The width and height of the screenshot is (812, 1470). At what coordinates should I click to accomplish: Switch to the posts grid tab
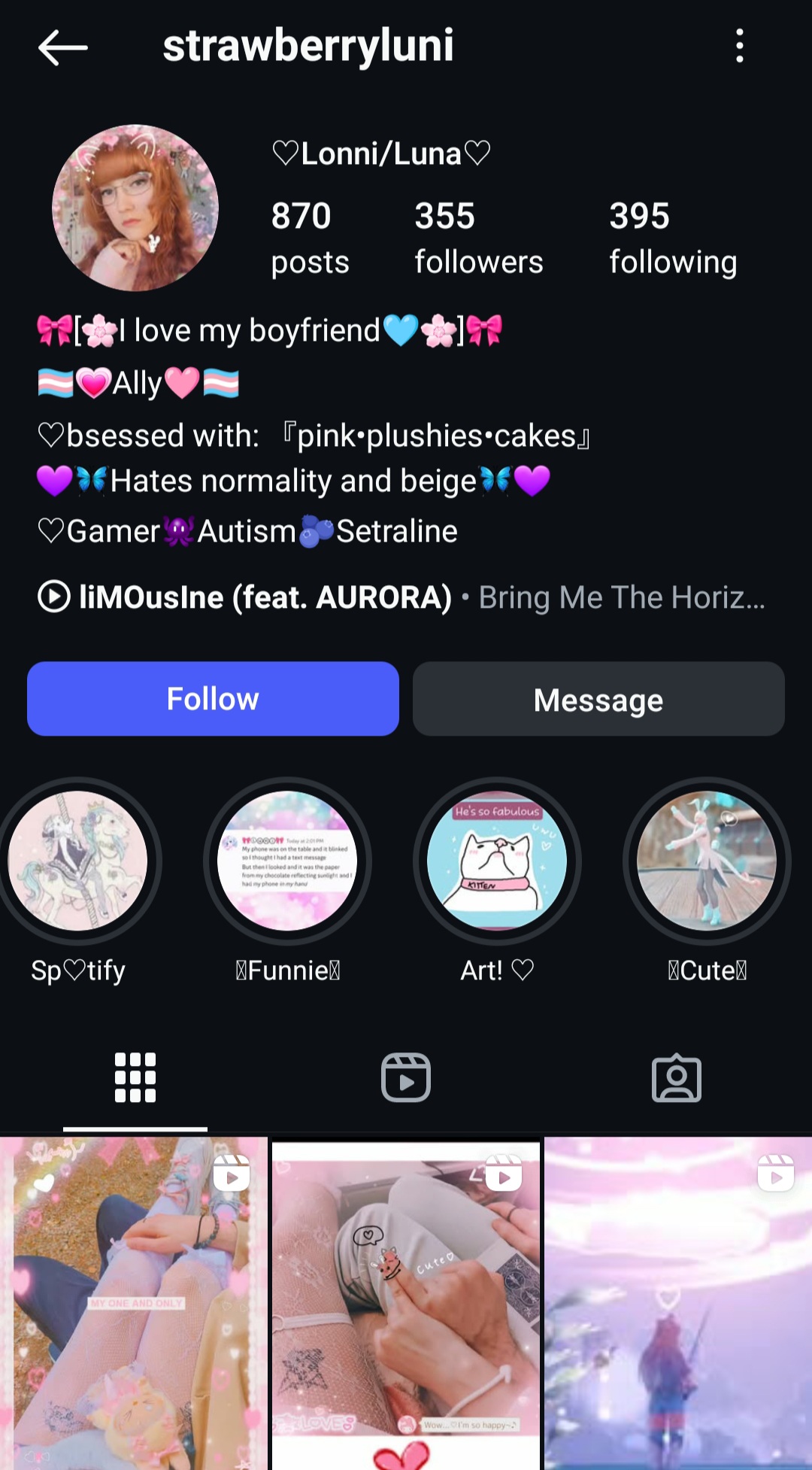(135, 1077)
